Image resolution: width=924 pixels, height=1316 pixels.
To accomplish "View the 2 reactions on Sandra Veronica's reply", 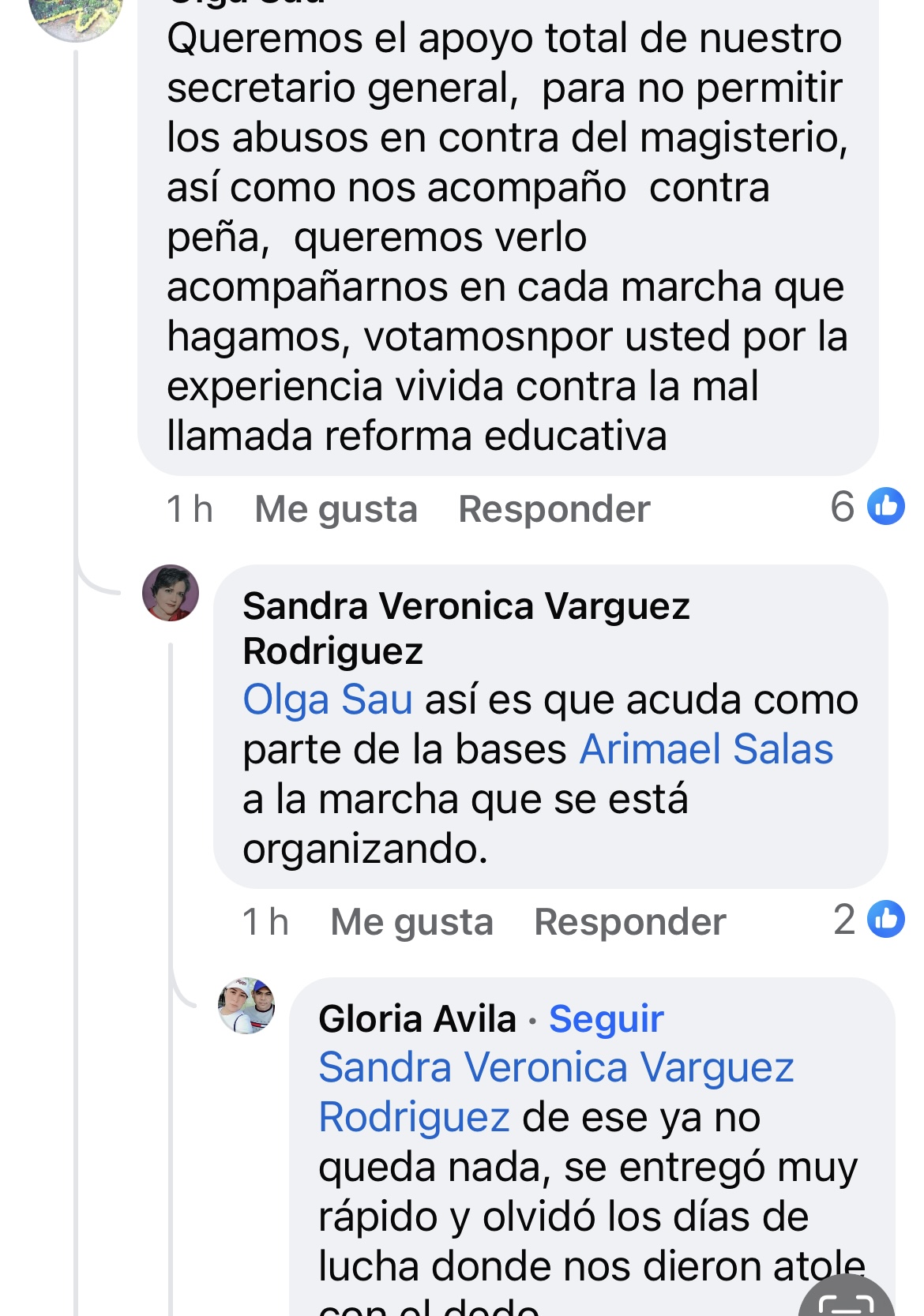I will click(869, 920).
